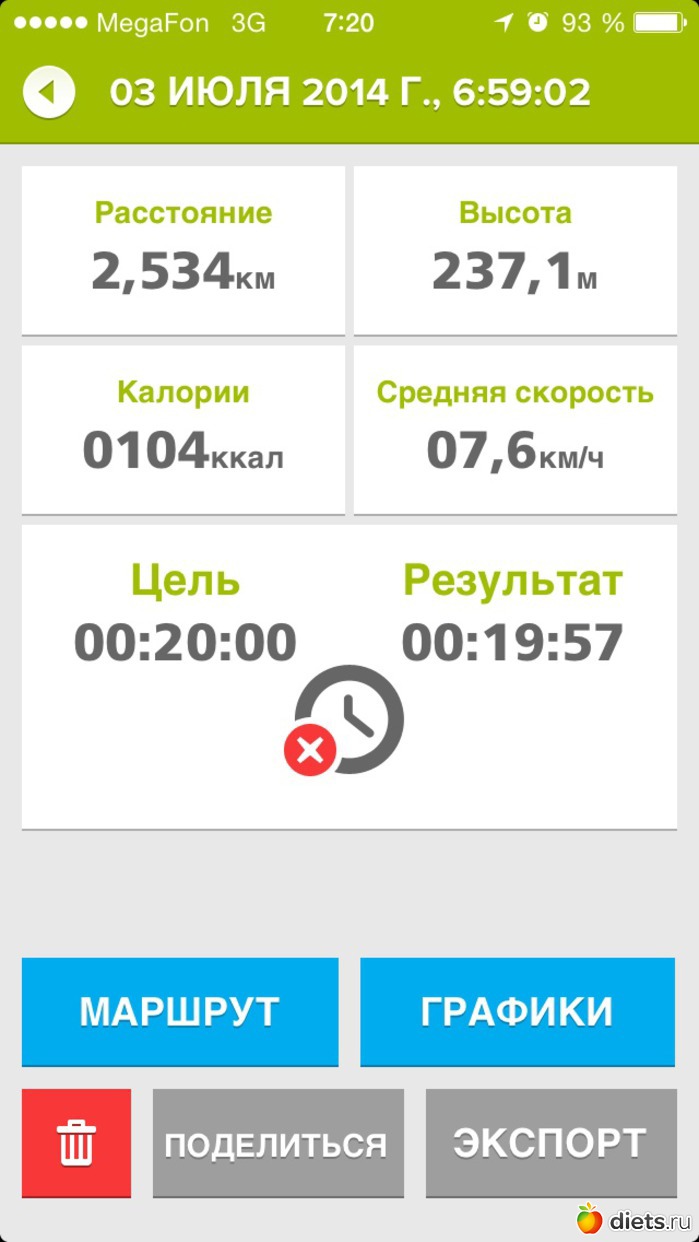Export the workout via Экспорт

point(550,1143)
